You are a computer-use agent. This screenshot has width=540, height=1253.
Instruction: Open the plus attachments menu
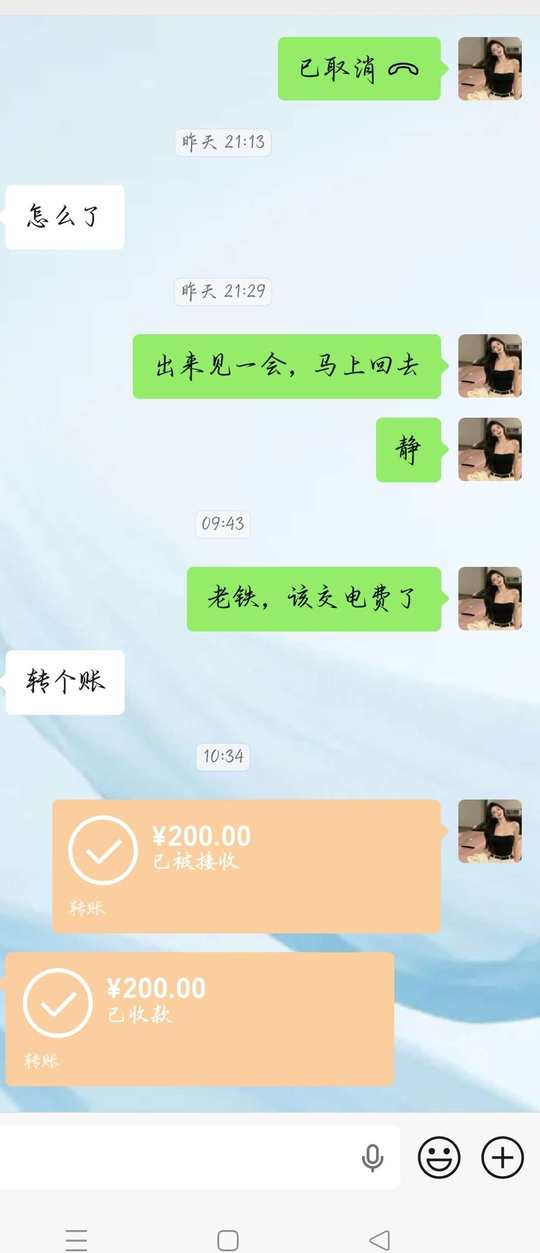(502, 1158)
